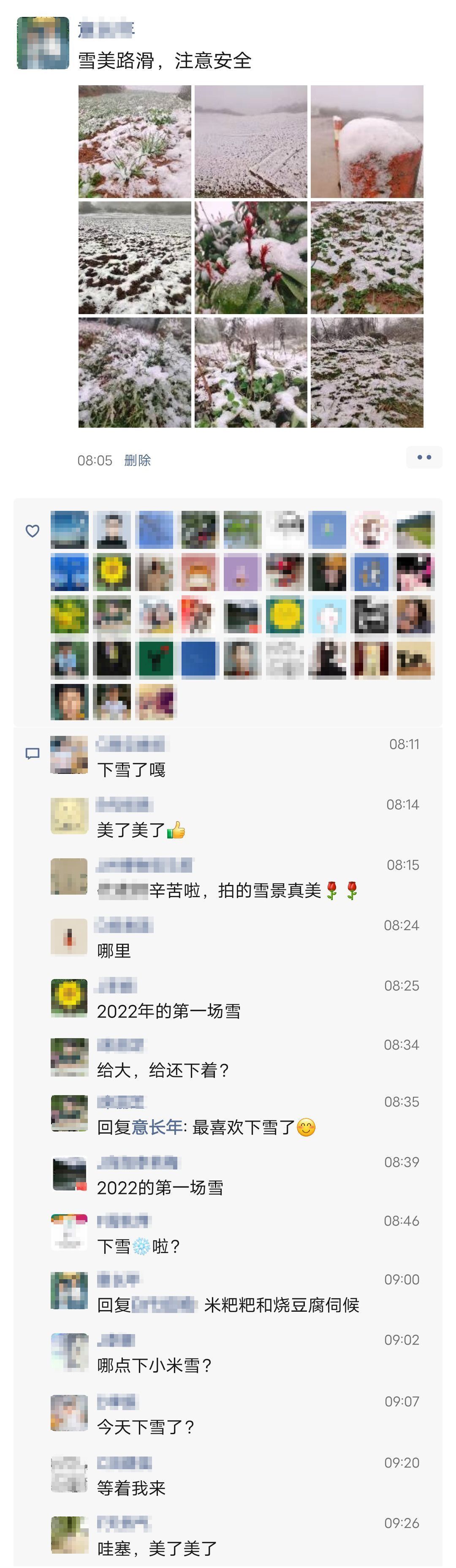View the red-bud snow-covered plant photo

click(x=251, y=258)
